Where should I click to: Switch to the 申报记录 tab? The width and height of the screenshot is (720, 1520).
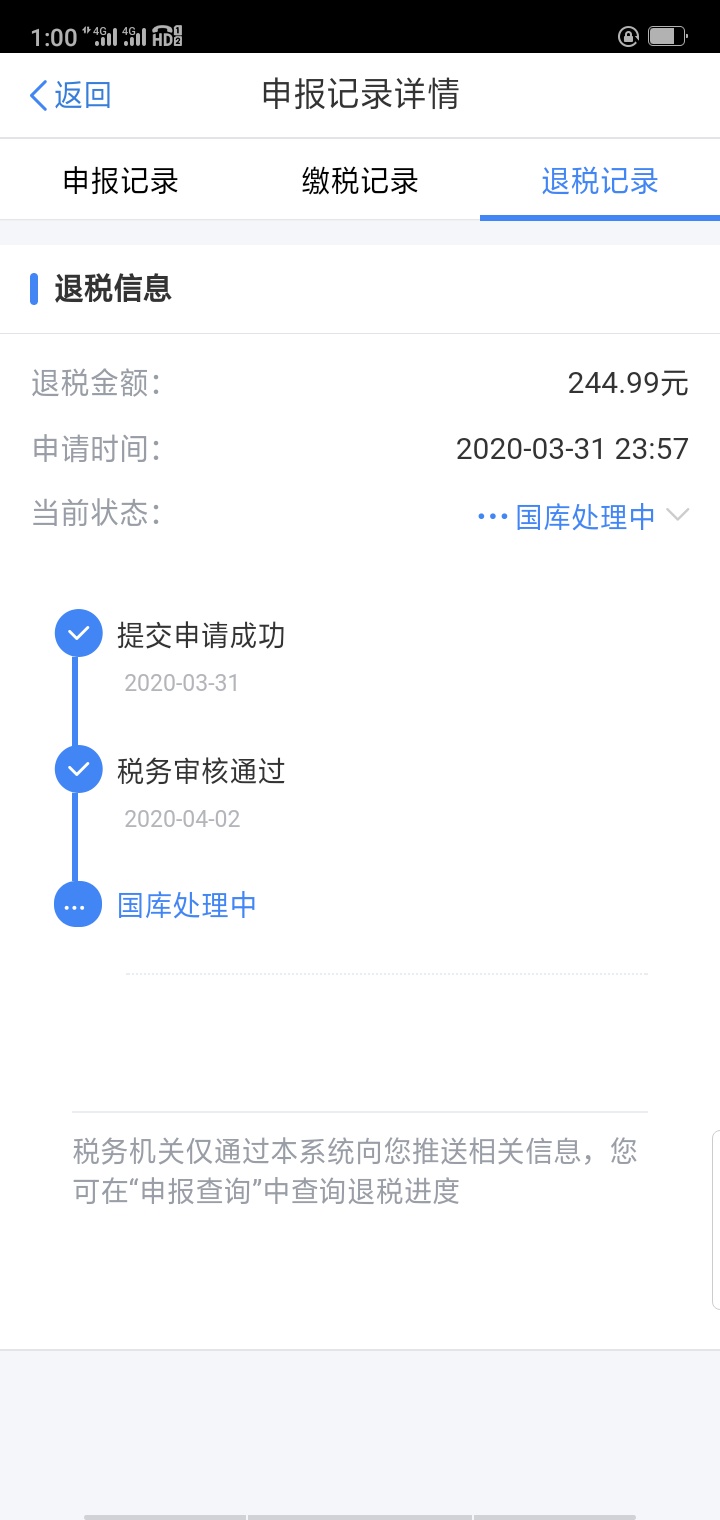point(120,181)
